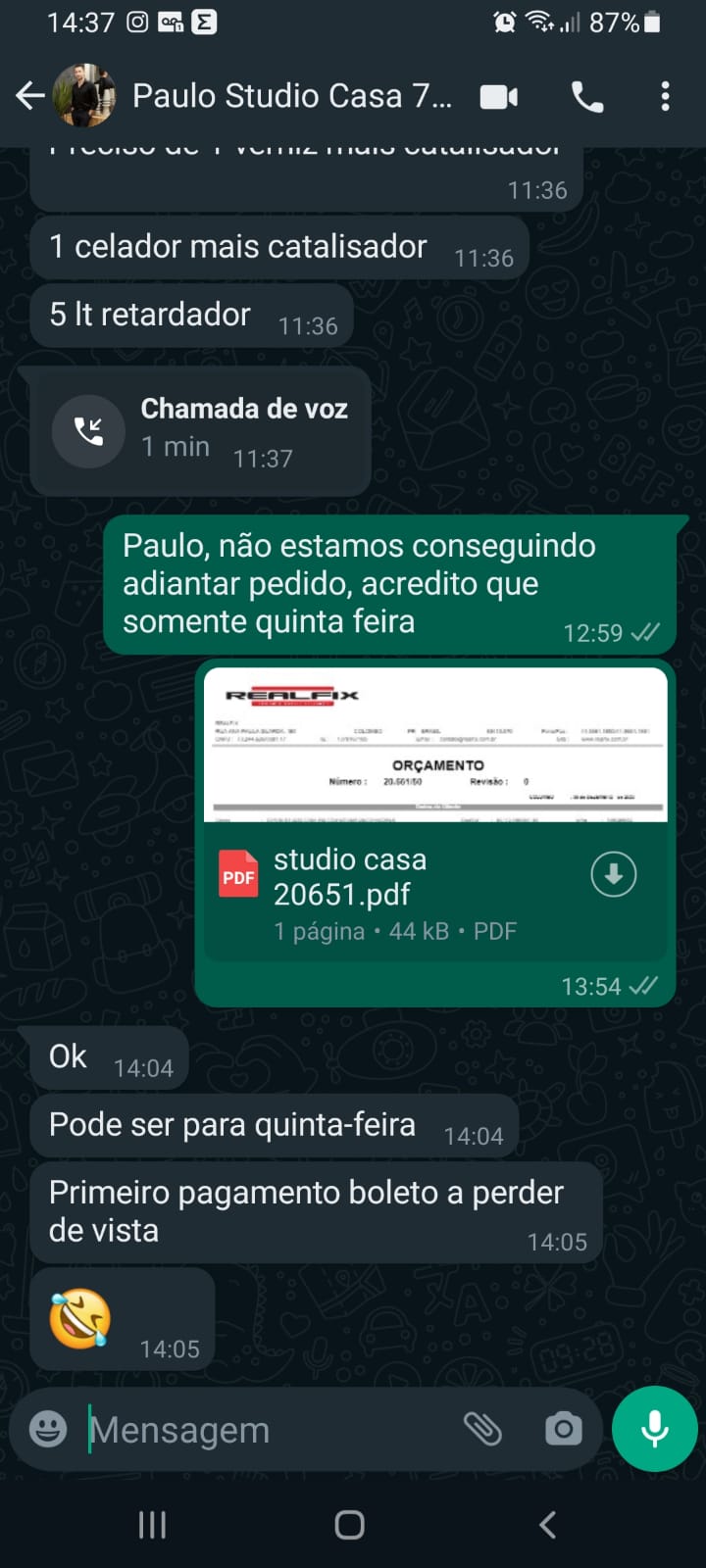Start a voice call with Paulo

point(587,97)
